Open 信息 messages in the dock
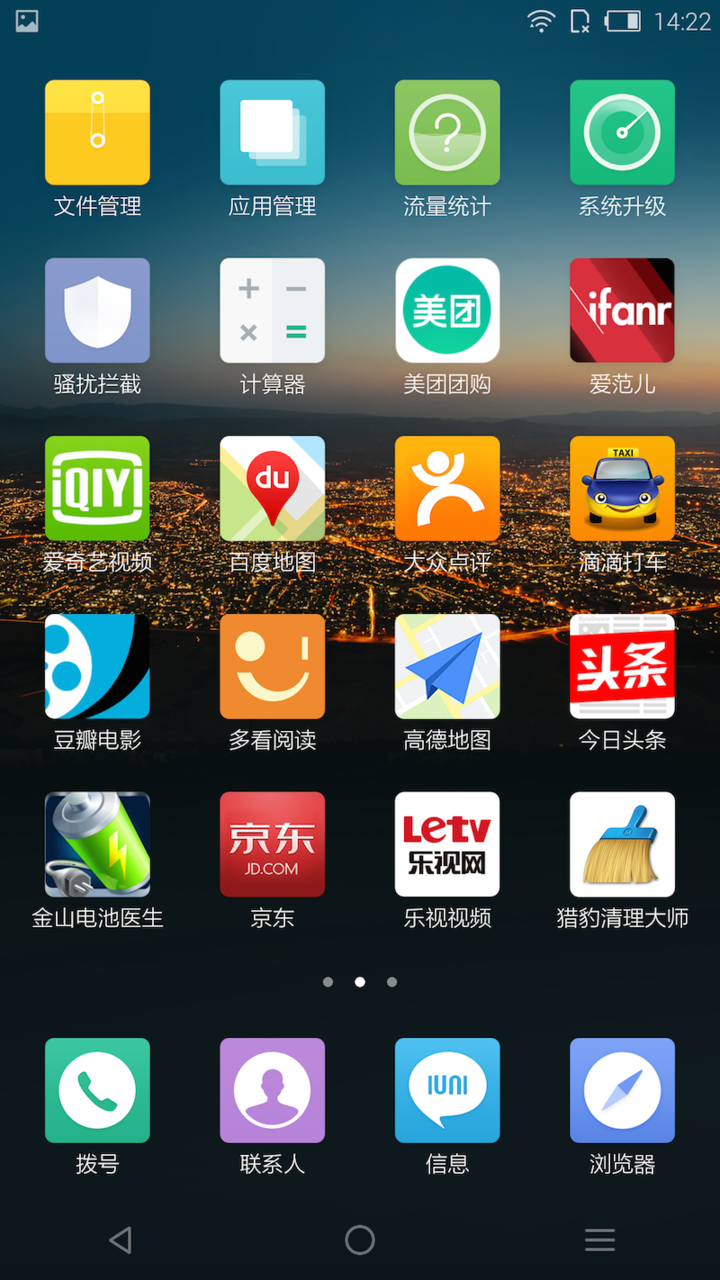Viewport: 720px width, 1280px height. pyautogui.click(x=447, y=1091)
